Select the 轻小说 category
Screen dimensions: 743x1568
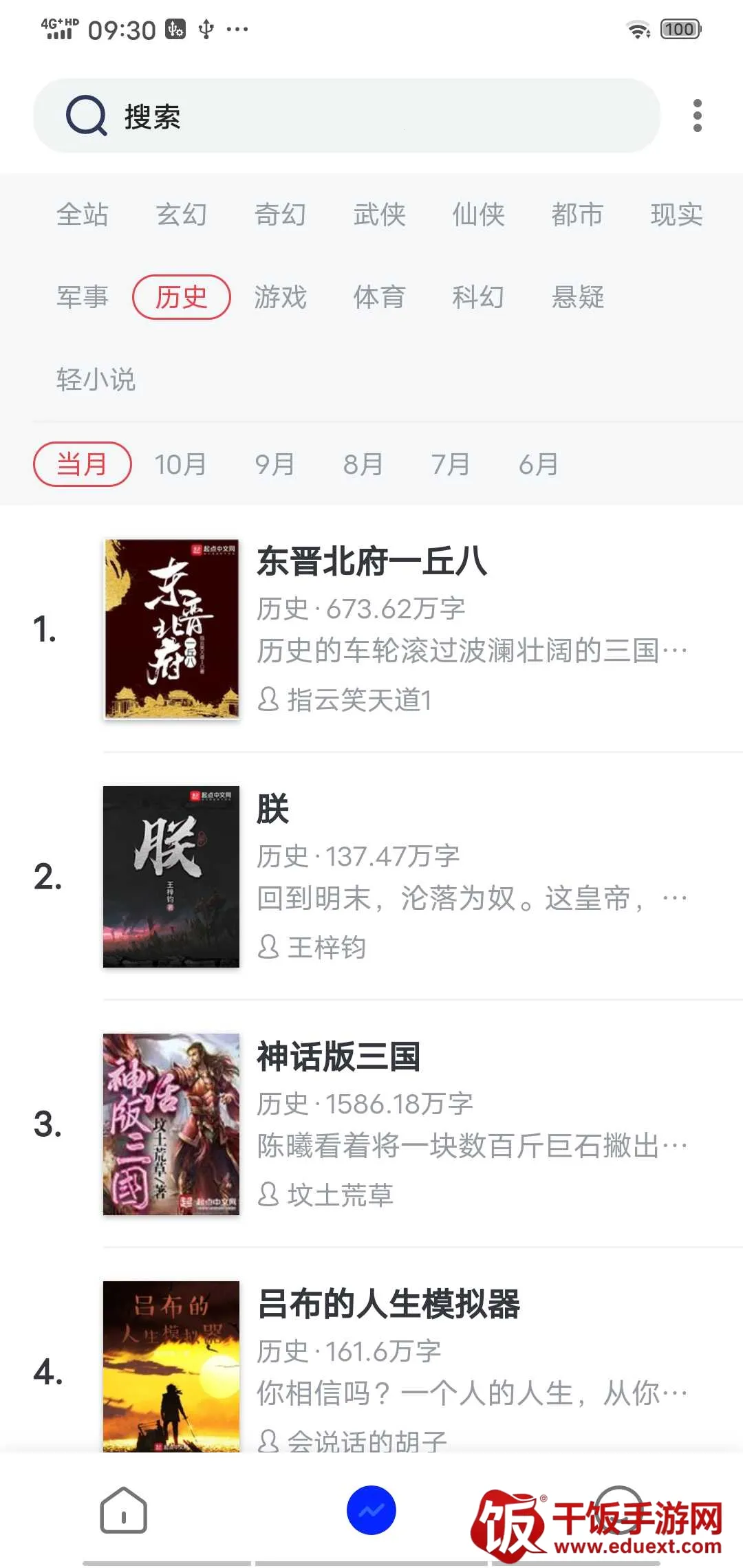96,380
